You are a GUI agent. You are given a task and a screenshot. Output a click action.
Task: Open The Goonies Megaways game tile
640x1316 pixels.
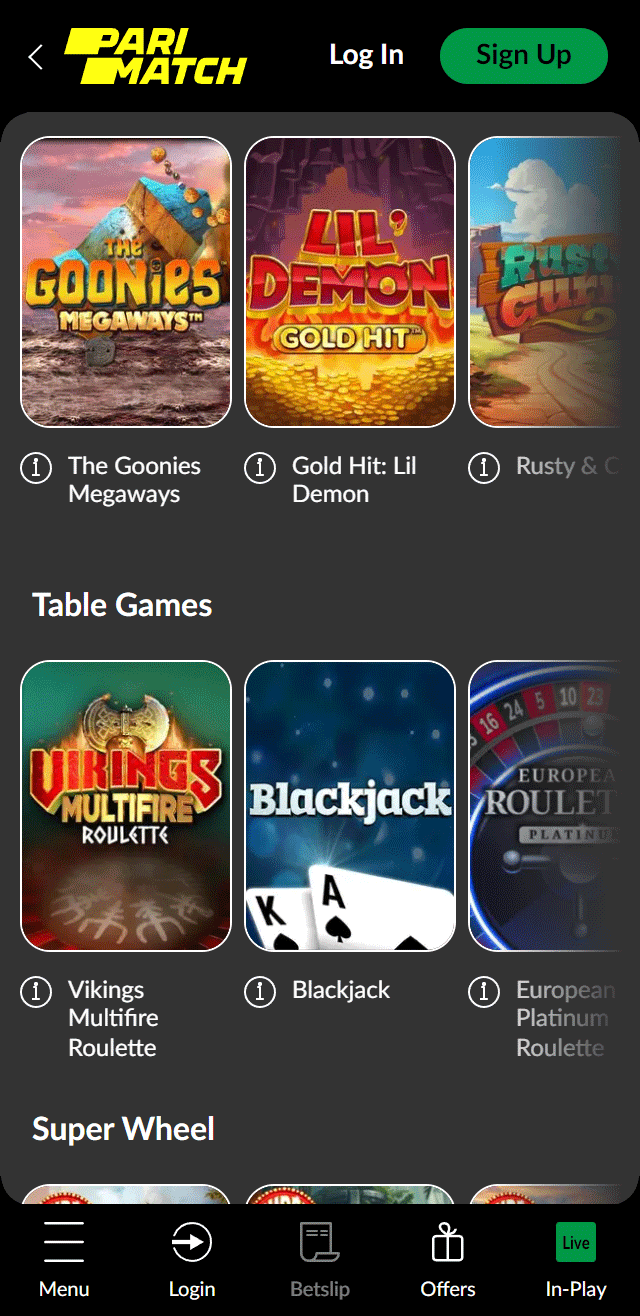pyautogui.click(x=126, y=282)
